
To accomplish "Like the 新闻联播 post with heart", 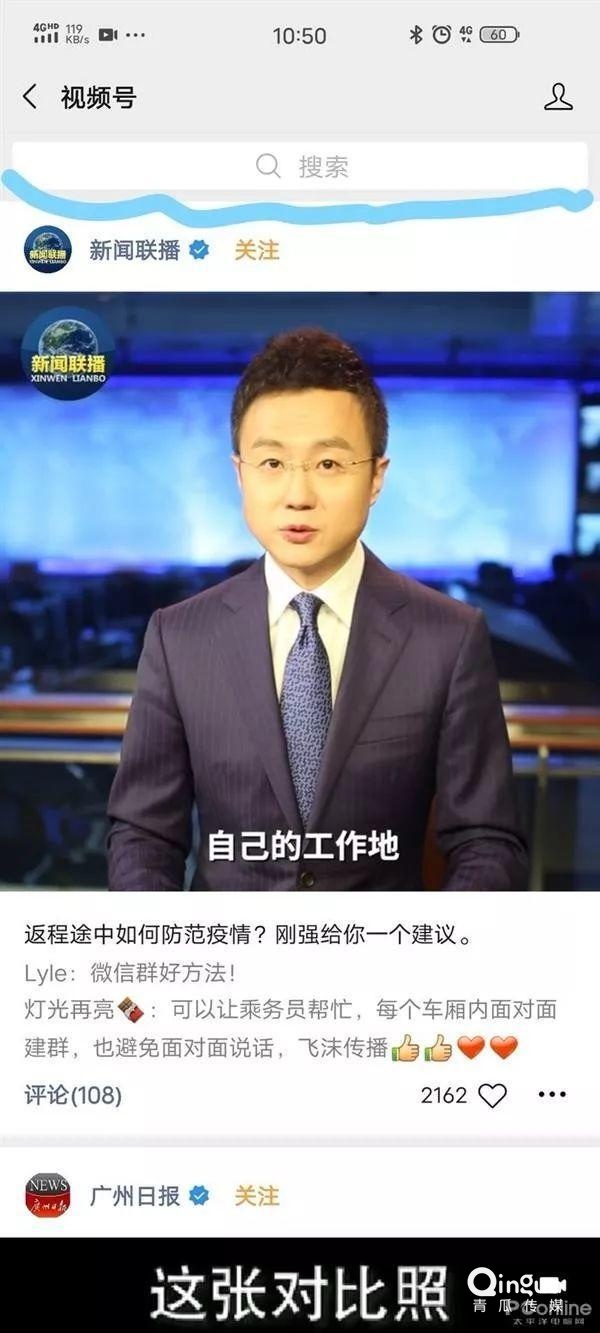I will [x=492, y=1095].
